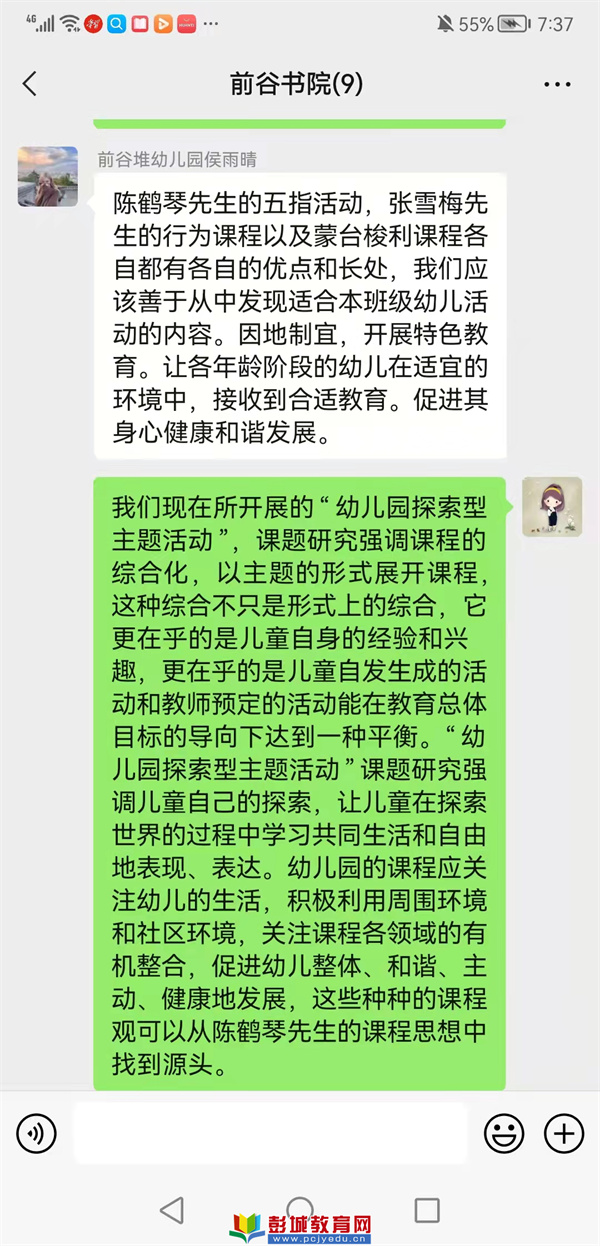Tap the system back triangle button
The width and height of the screenshot is (600, 1246).
pyautogui.click(x=172, y=1210)
